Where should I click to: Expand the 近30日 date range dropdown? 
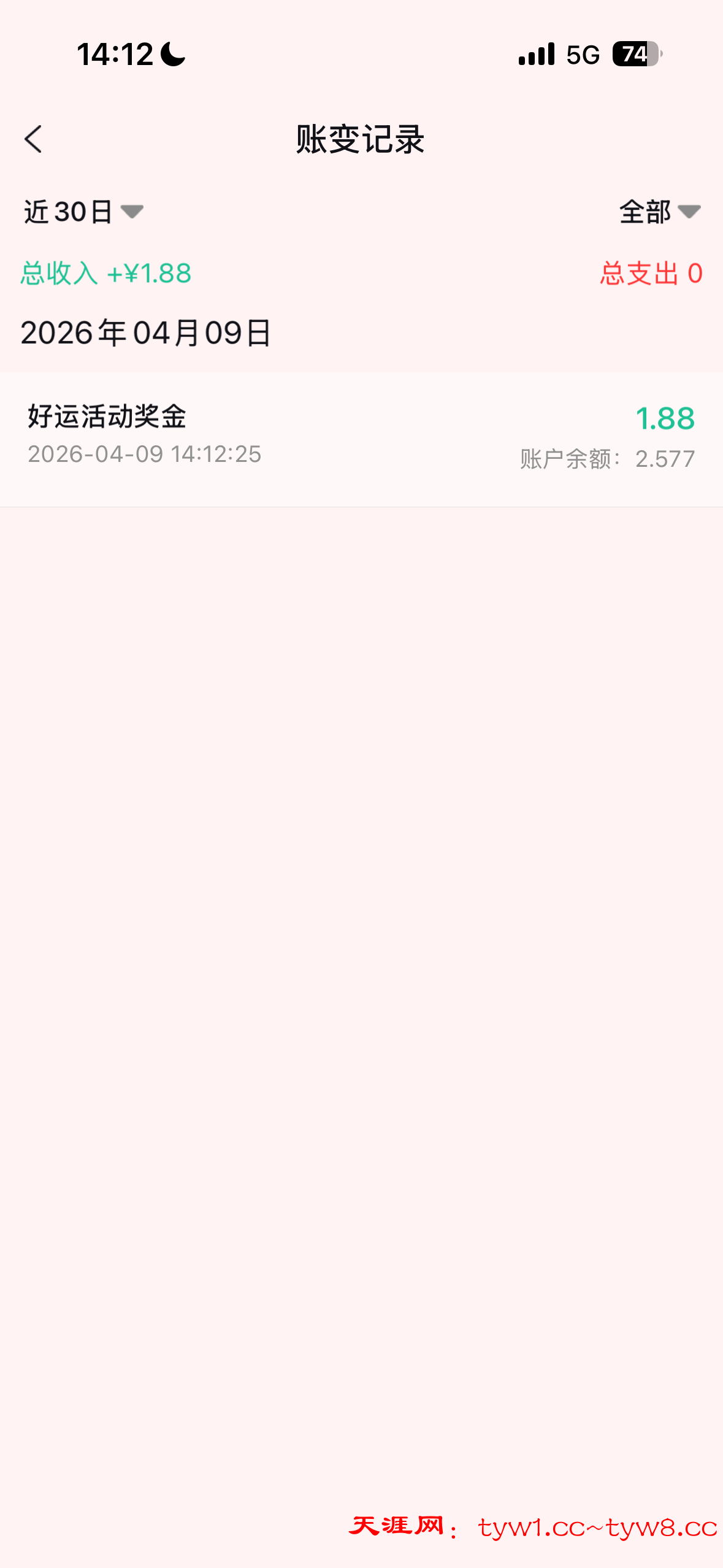[x=83, y=212]
